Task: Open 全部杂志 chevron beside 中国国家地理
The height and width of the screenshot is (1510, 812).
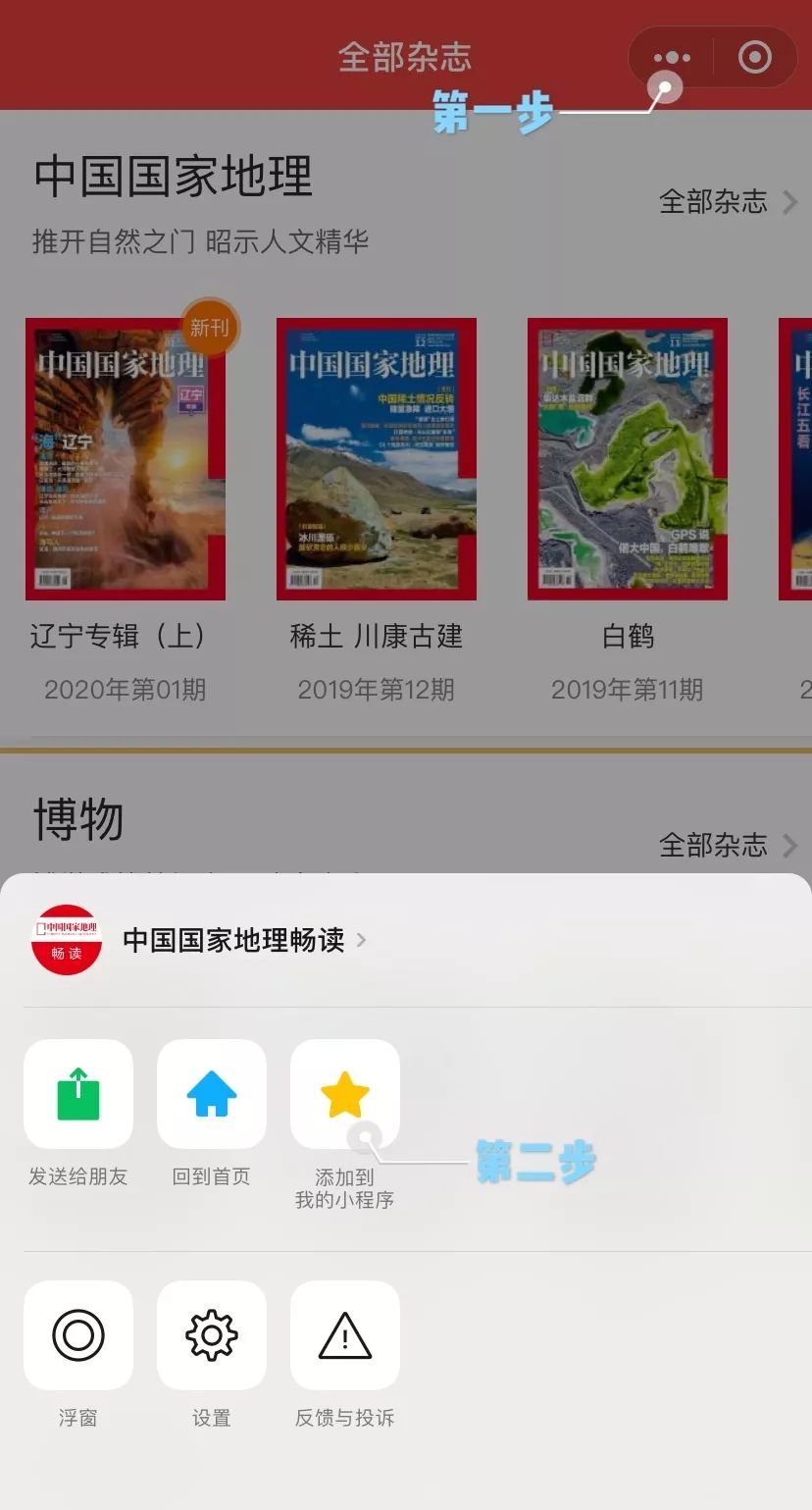Action: 790,202
